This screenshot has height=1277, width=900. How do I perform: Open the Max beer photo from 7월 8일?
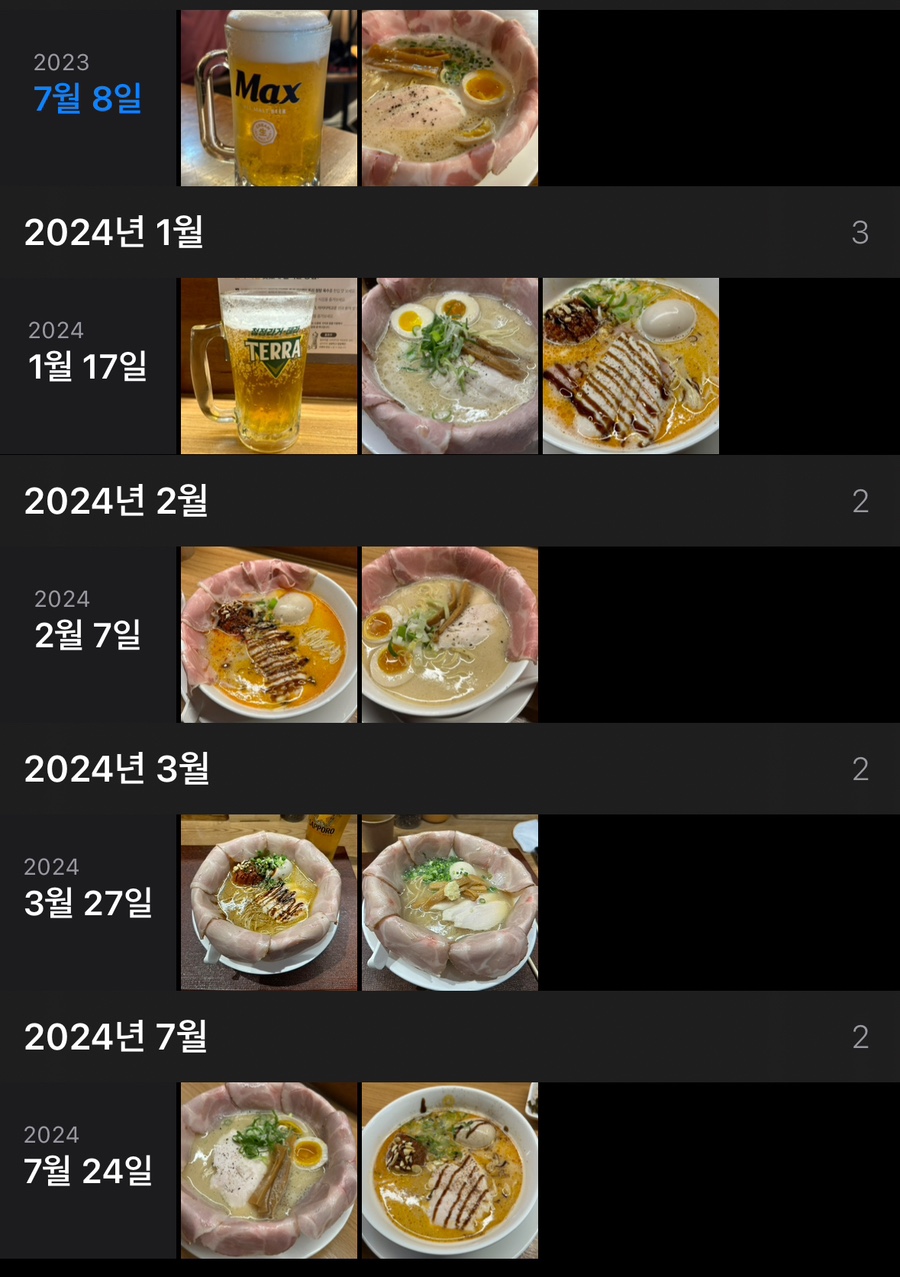pyautogui.click(x=268, y=98)
